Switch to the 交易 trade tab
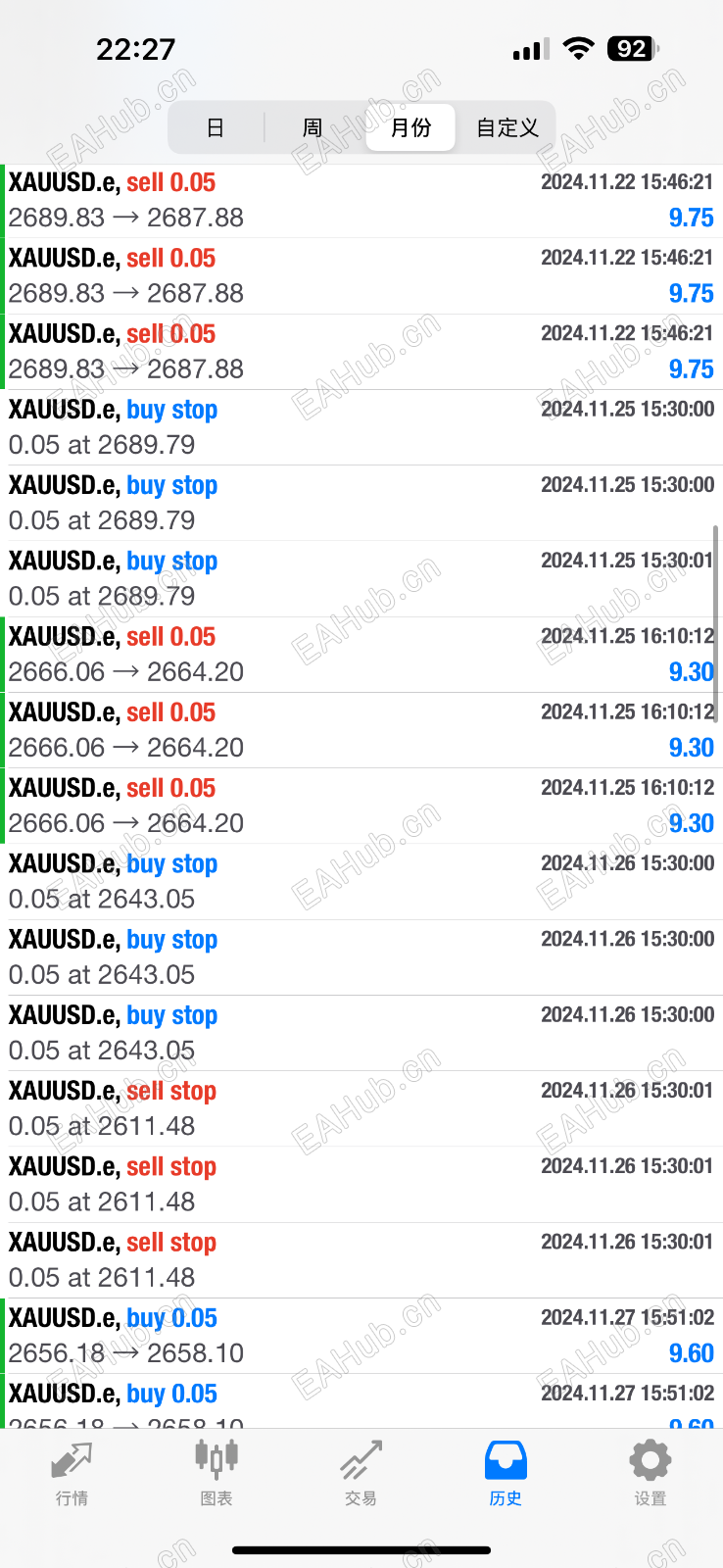This screenshot has height=1568, width=723. [361, 1472]
